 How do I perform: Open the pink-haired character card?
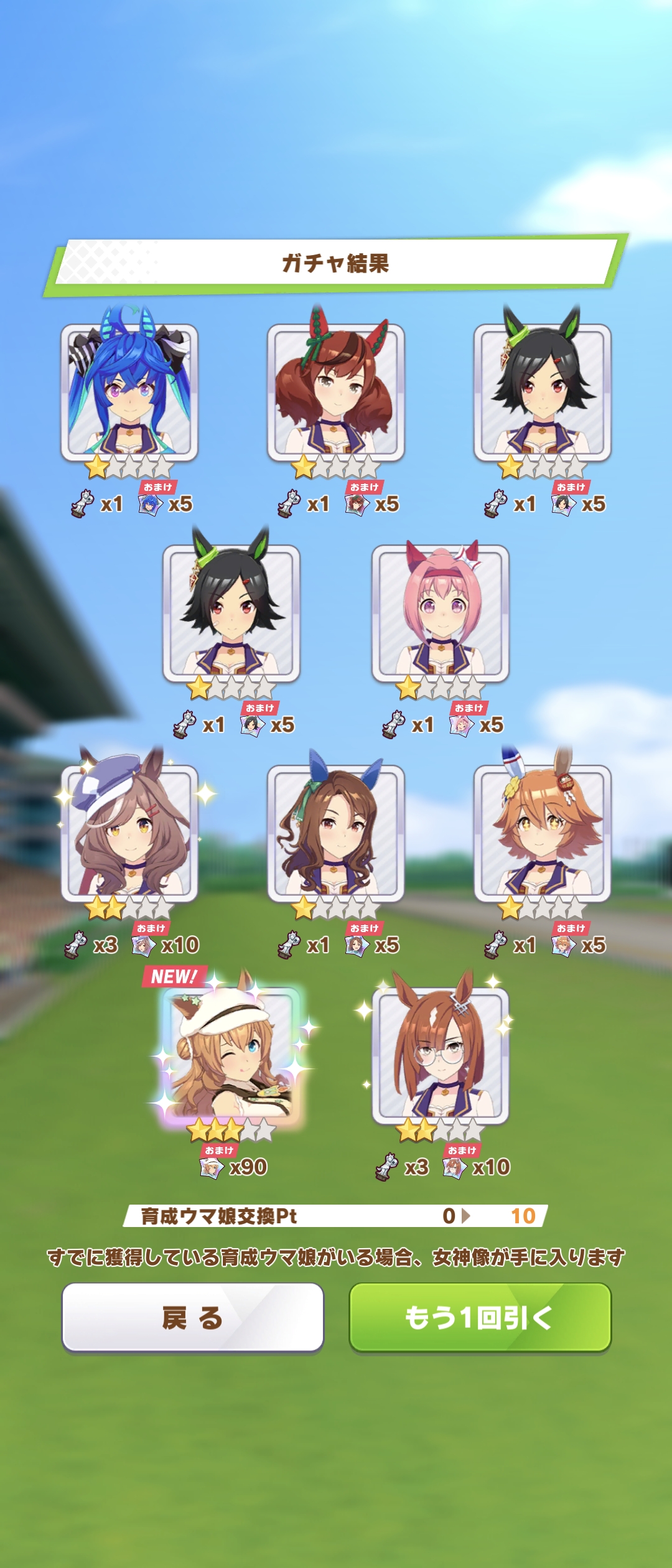coord(441,613)
